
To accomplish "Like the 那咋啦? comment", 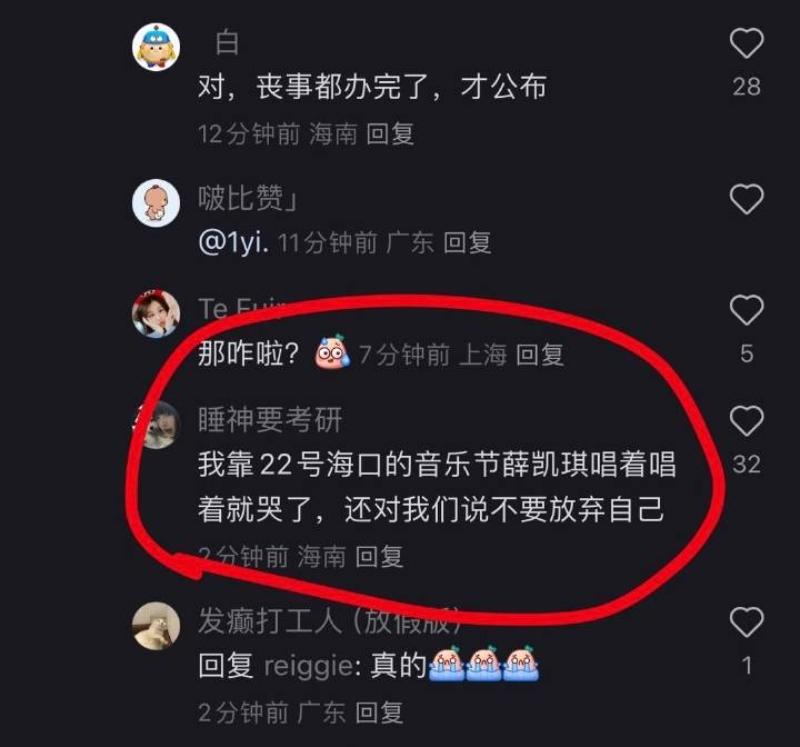I will 746,311.
